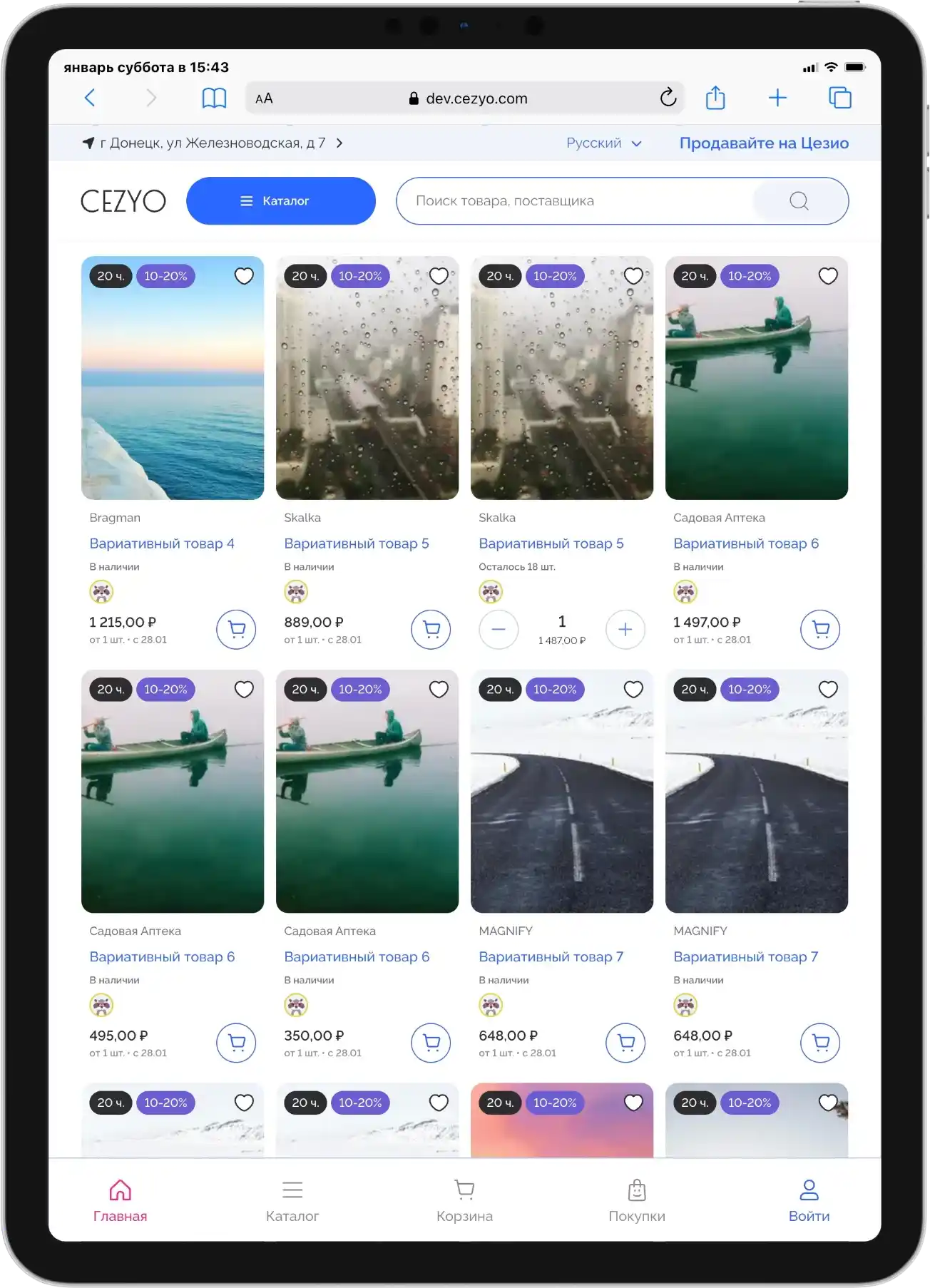Image resolution: width=930 pixels, height=1288 pixels.
Task: Add Вариативный товар 4 to cart
Action: point(236,629)
